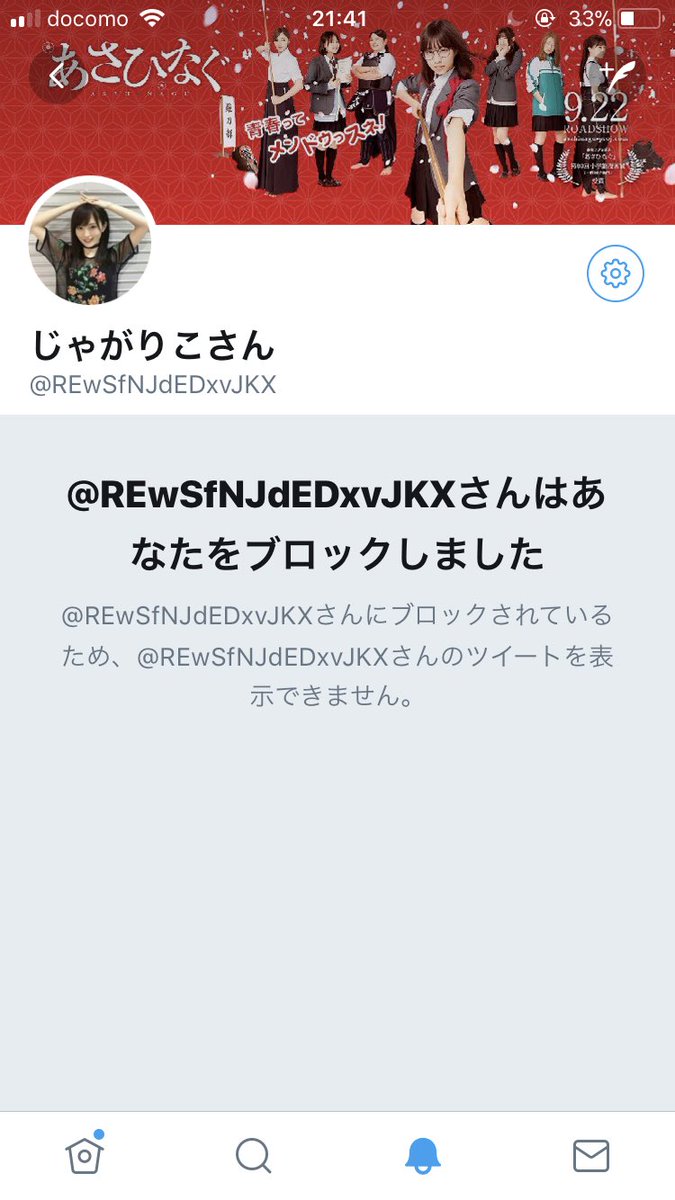
Task: Compose a new tweet with the feather icon
Action: 617,77
